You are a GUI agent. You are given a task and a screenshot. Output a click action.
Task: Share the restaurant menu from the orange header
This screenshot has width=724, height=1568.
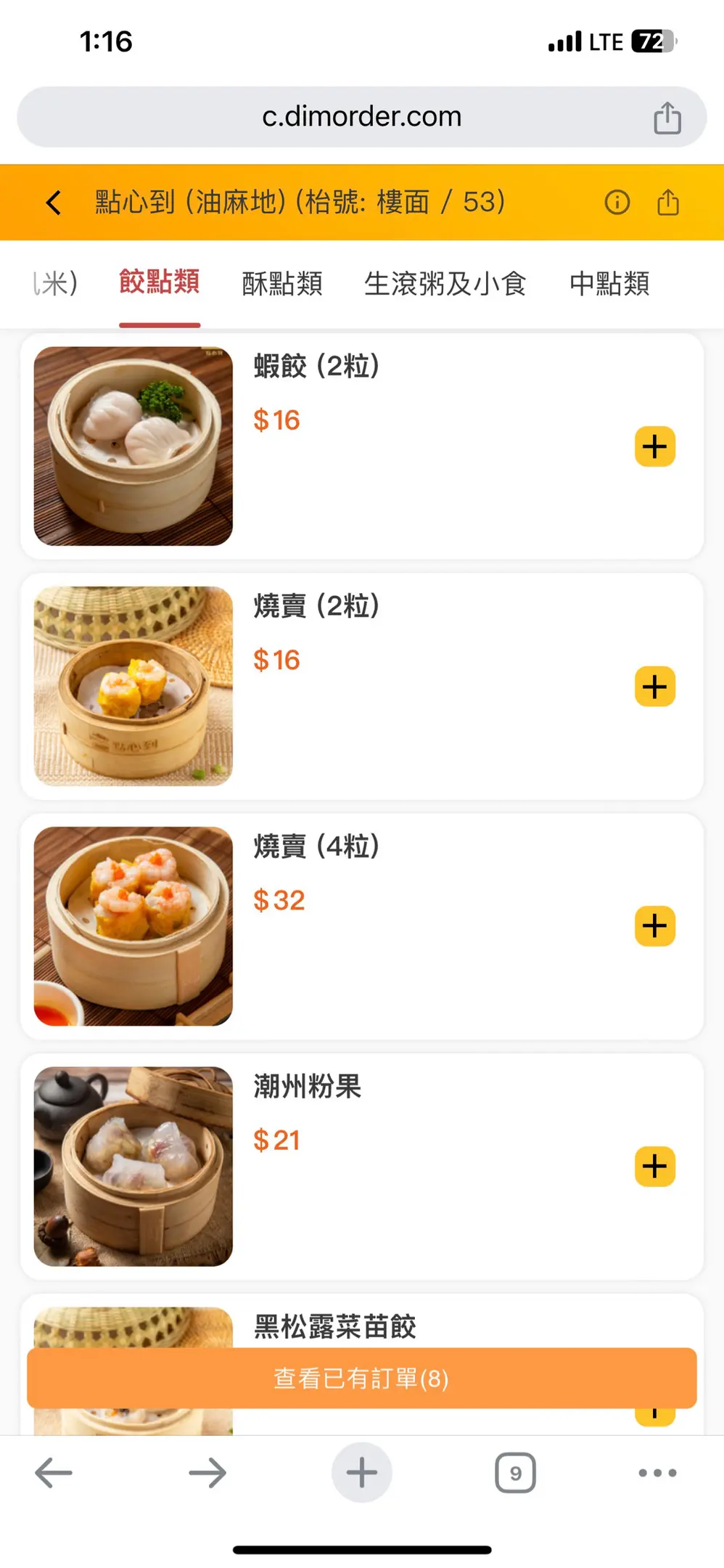pyautogui.click(x=668, y=202)
